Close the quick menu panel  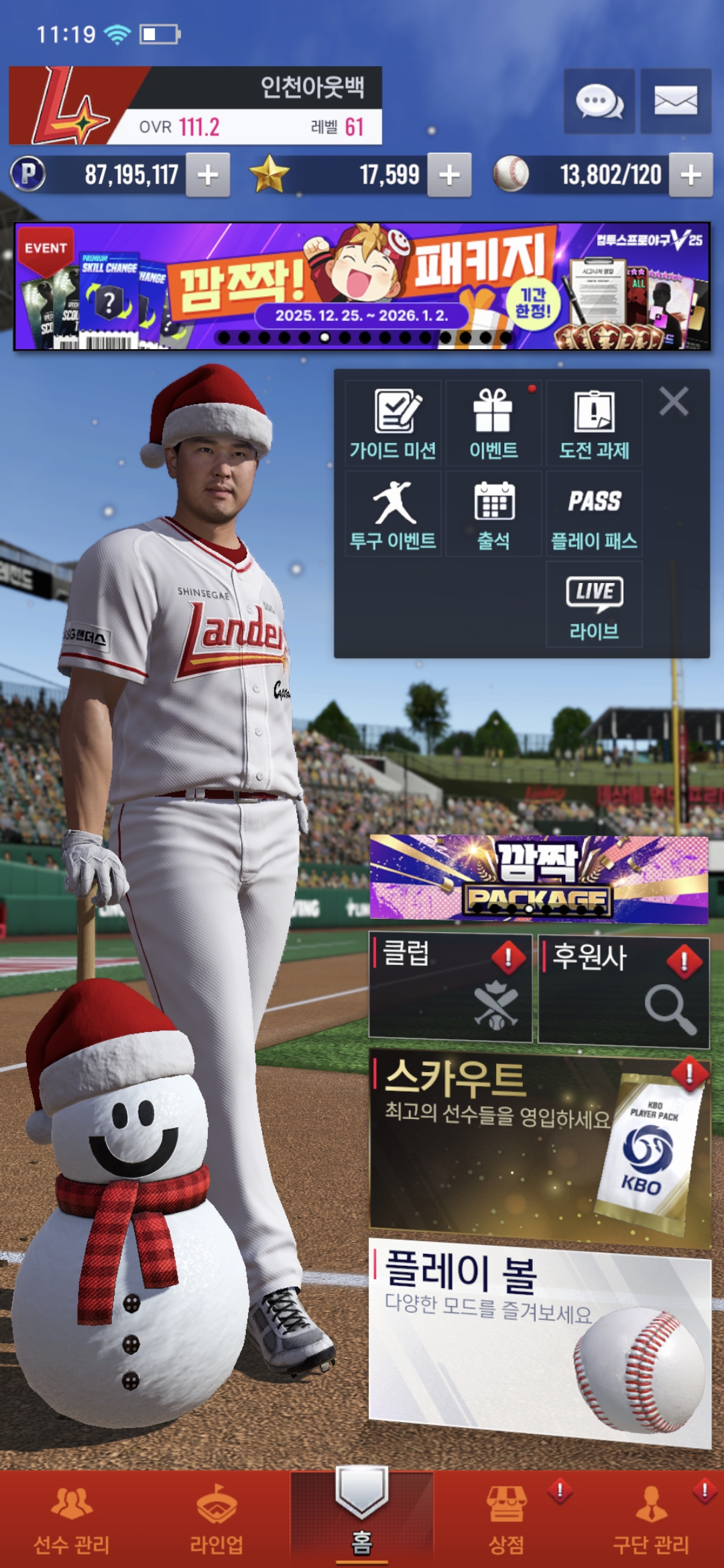pos(674,402)
